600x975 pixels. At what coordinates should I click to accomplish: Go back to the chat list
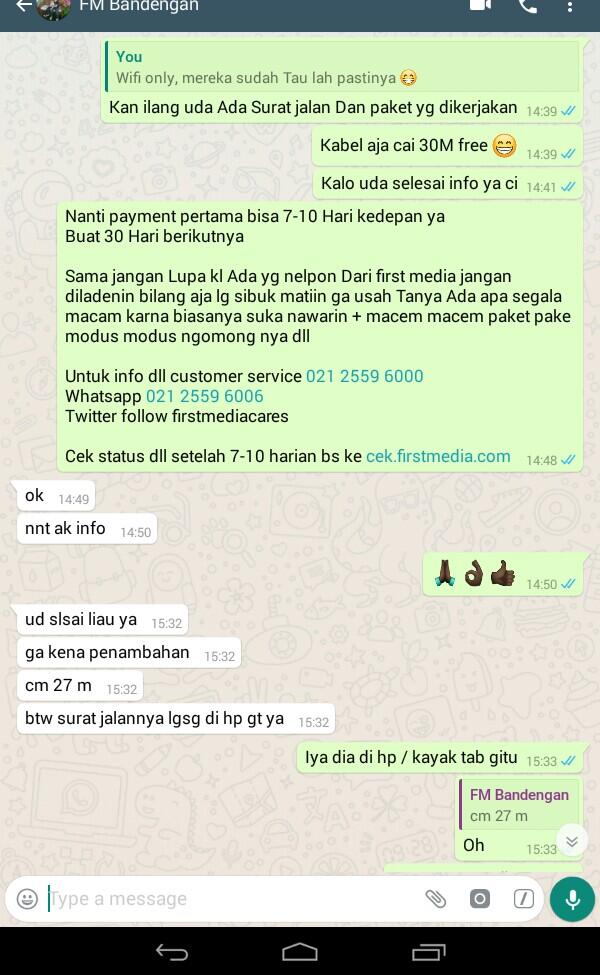click(22, 7)
